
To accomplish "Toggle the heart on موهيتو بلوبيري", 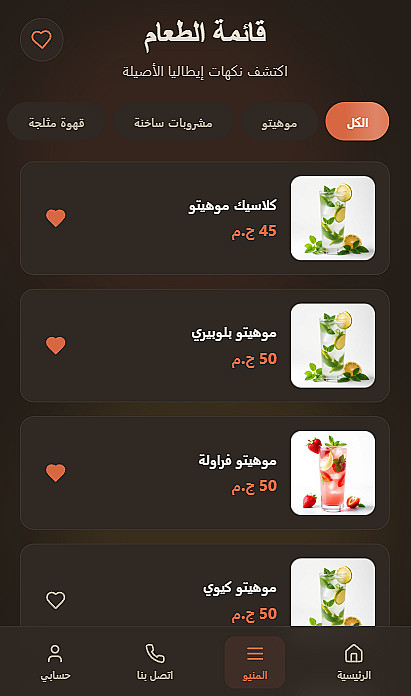I will (55, 345).
